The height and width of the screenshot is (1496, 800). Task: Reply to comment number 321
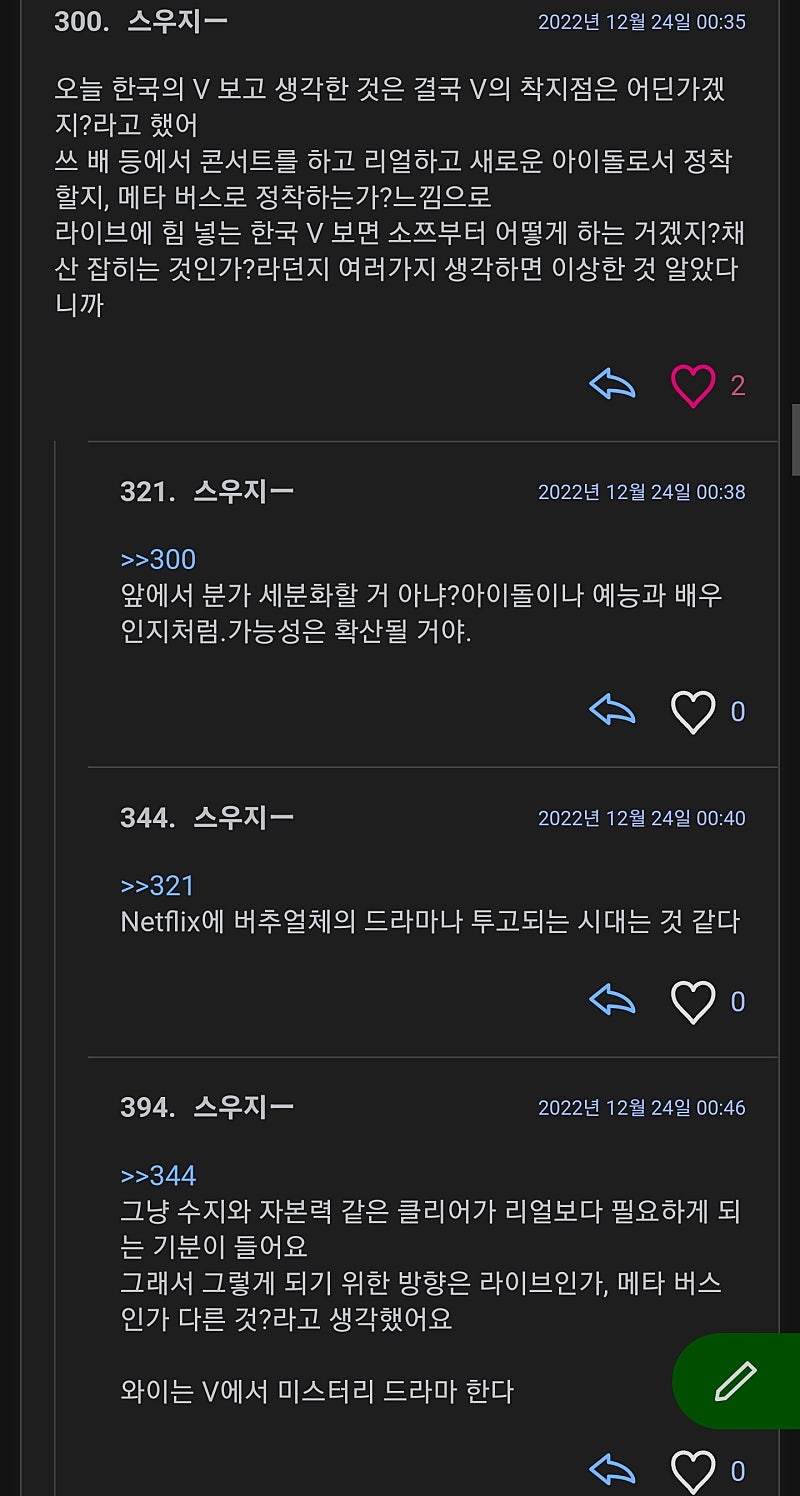(x=612, y=711)
